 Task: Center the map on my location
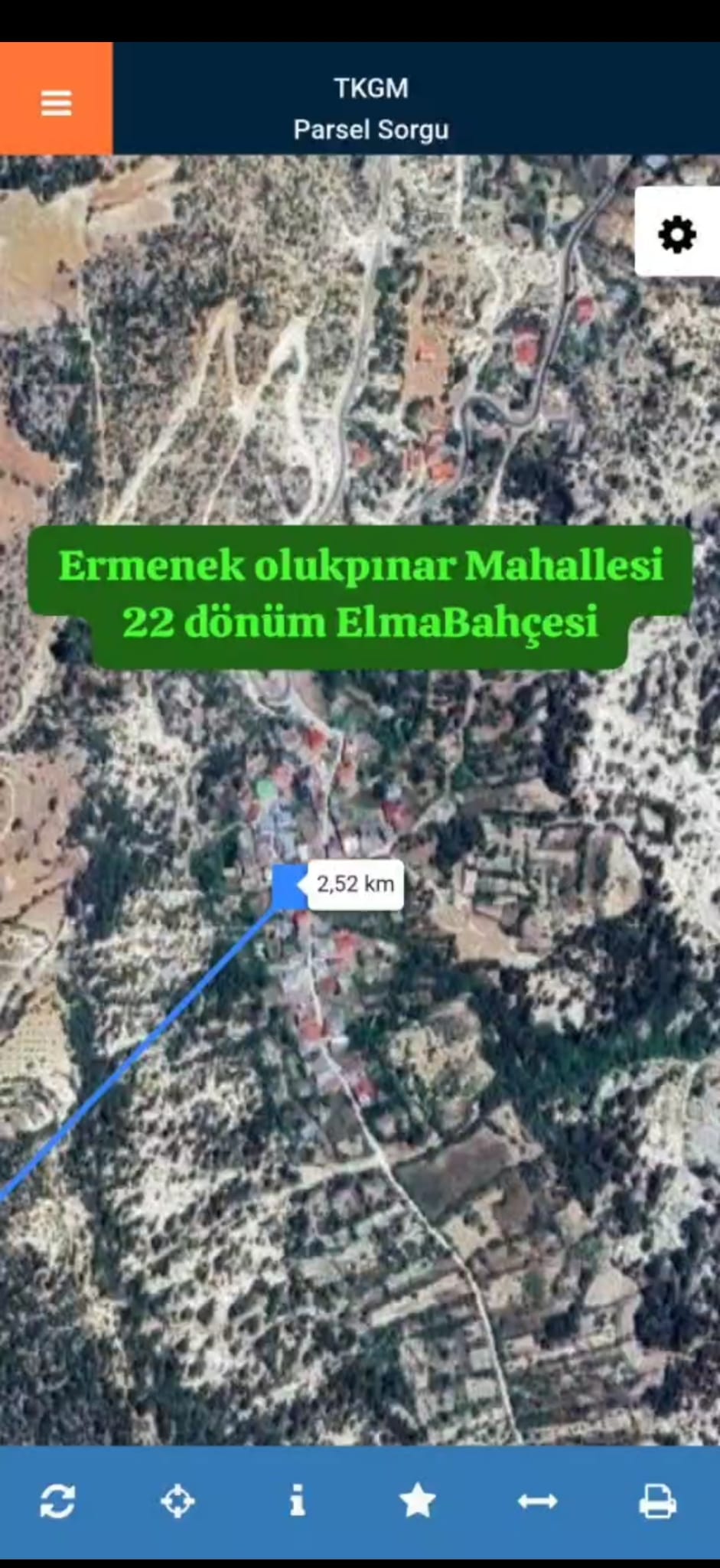178,1501
